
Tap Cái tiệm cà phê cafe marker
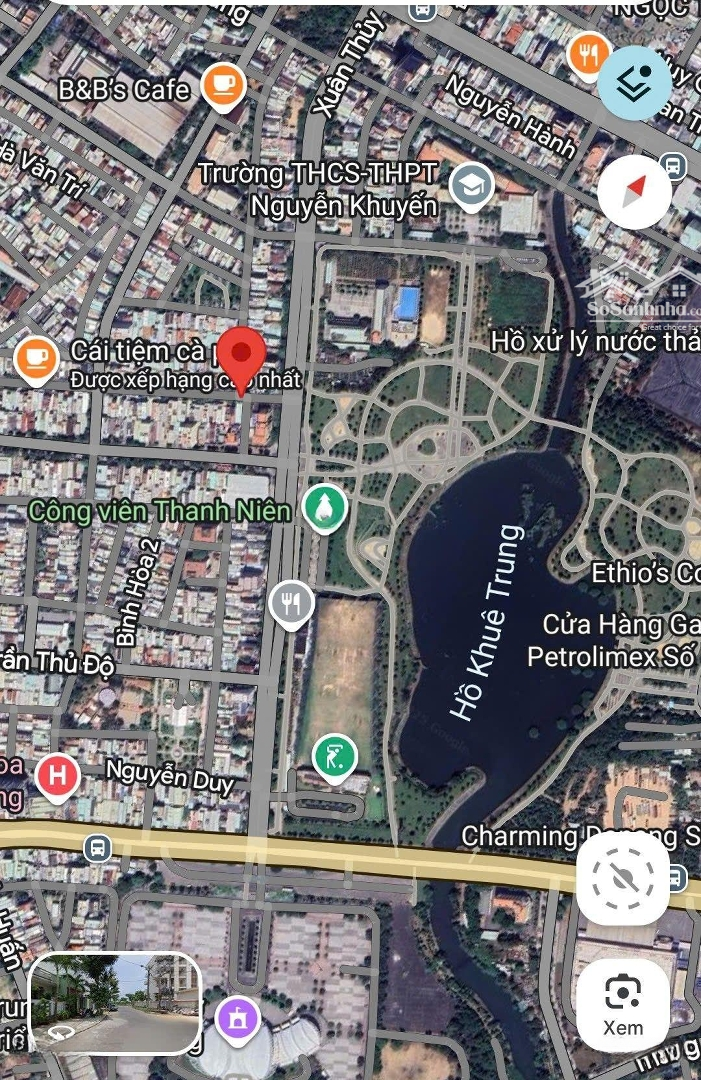(36, 358)
